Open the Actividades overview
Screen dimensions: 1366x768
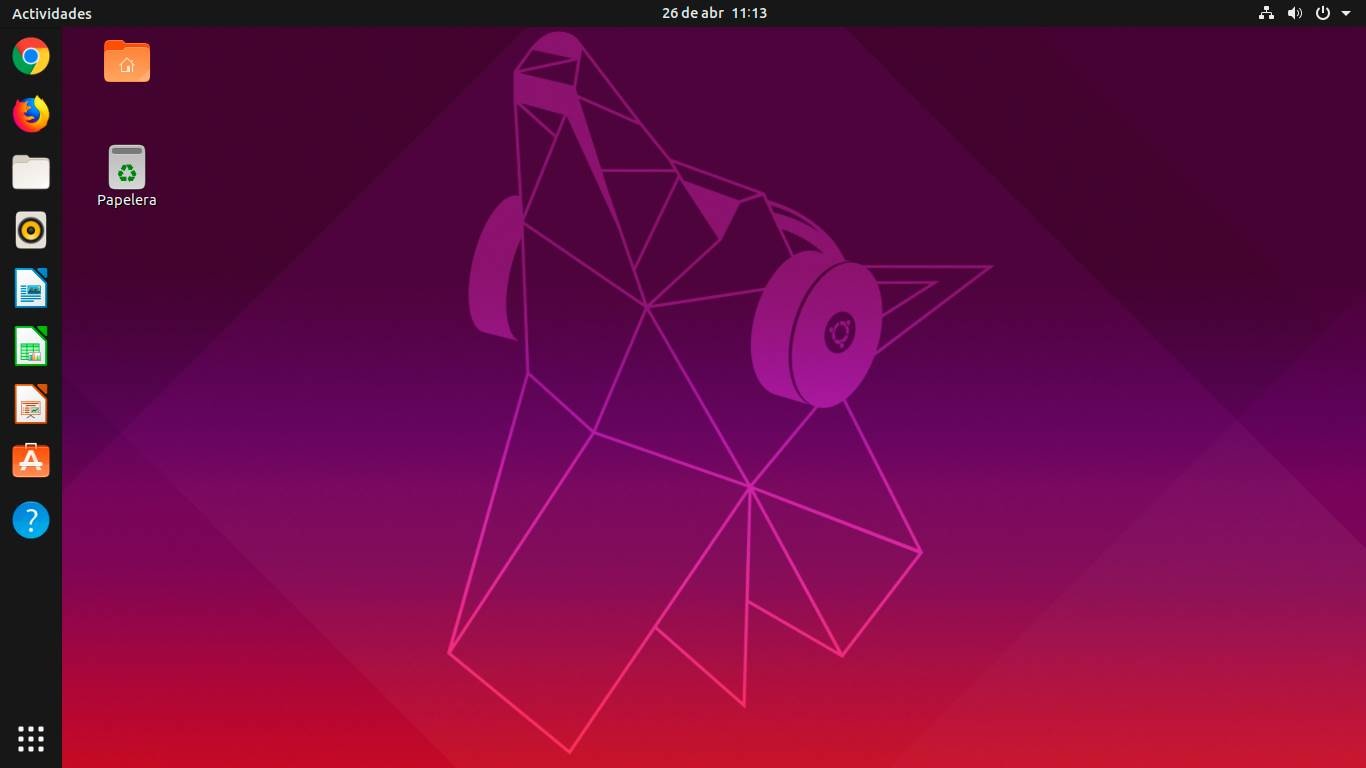pyautogui.click(x=52, y=14)
